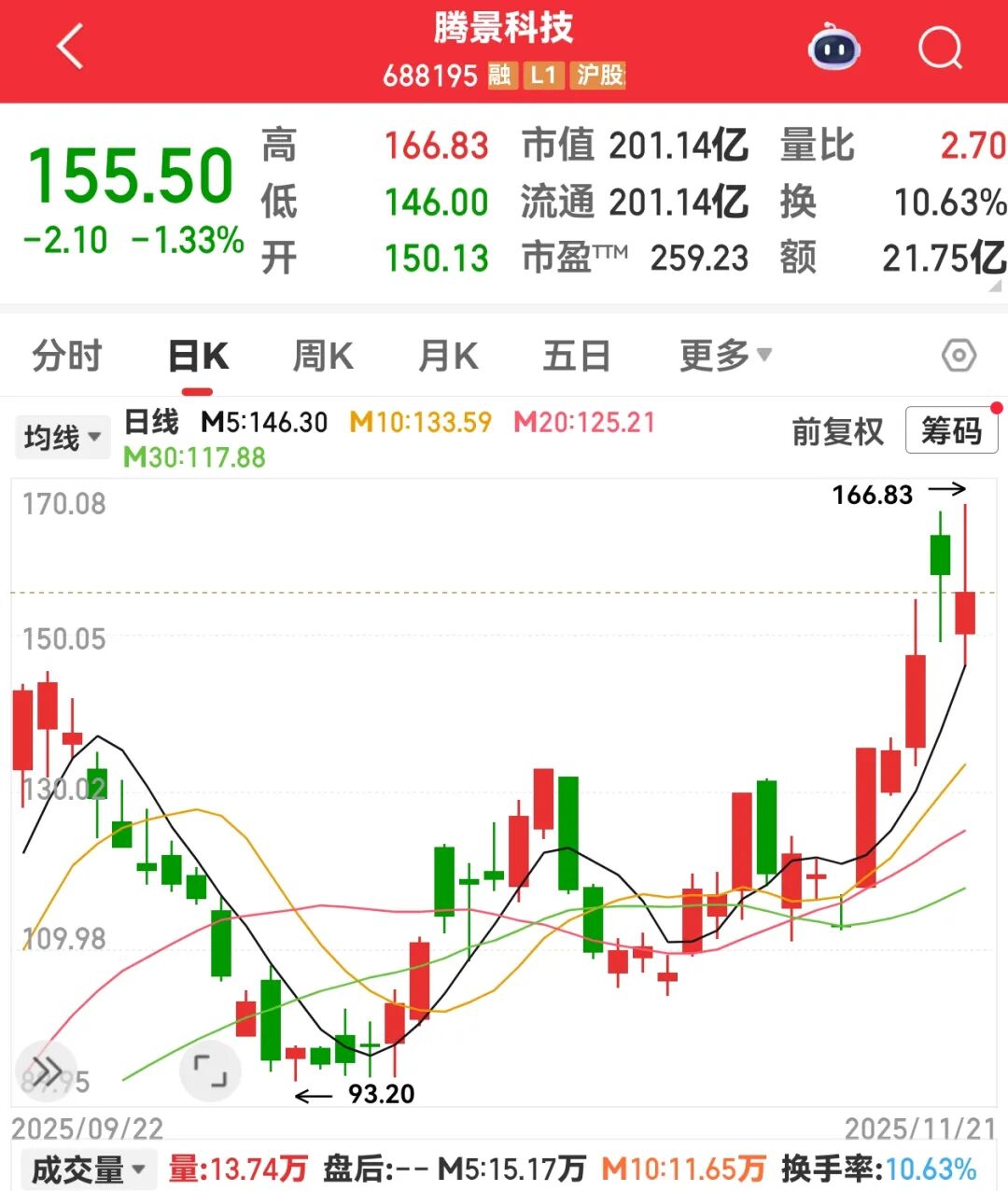Toggle the 筹码 chip distribution view
The image size is (1008, 1191).
952,432
